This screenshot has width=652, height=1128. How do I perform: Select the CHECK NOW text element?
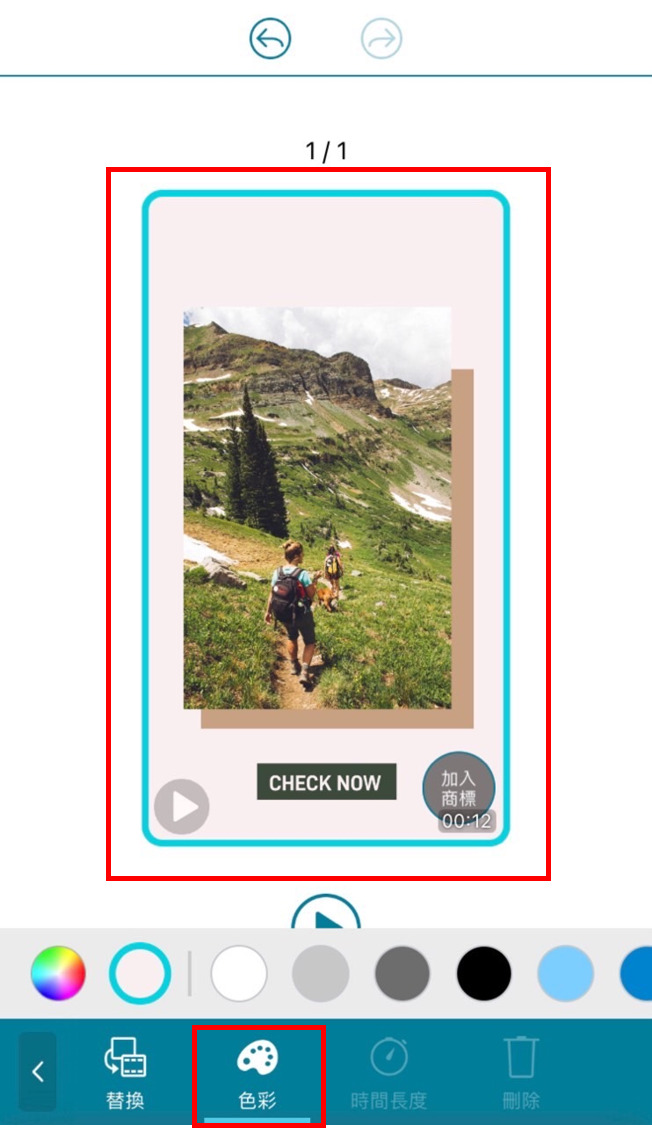tap(326, 782)
